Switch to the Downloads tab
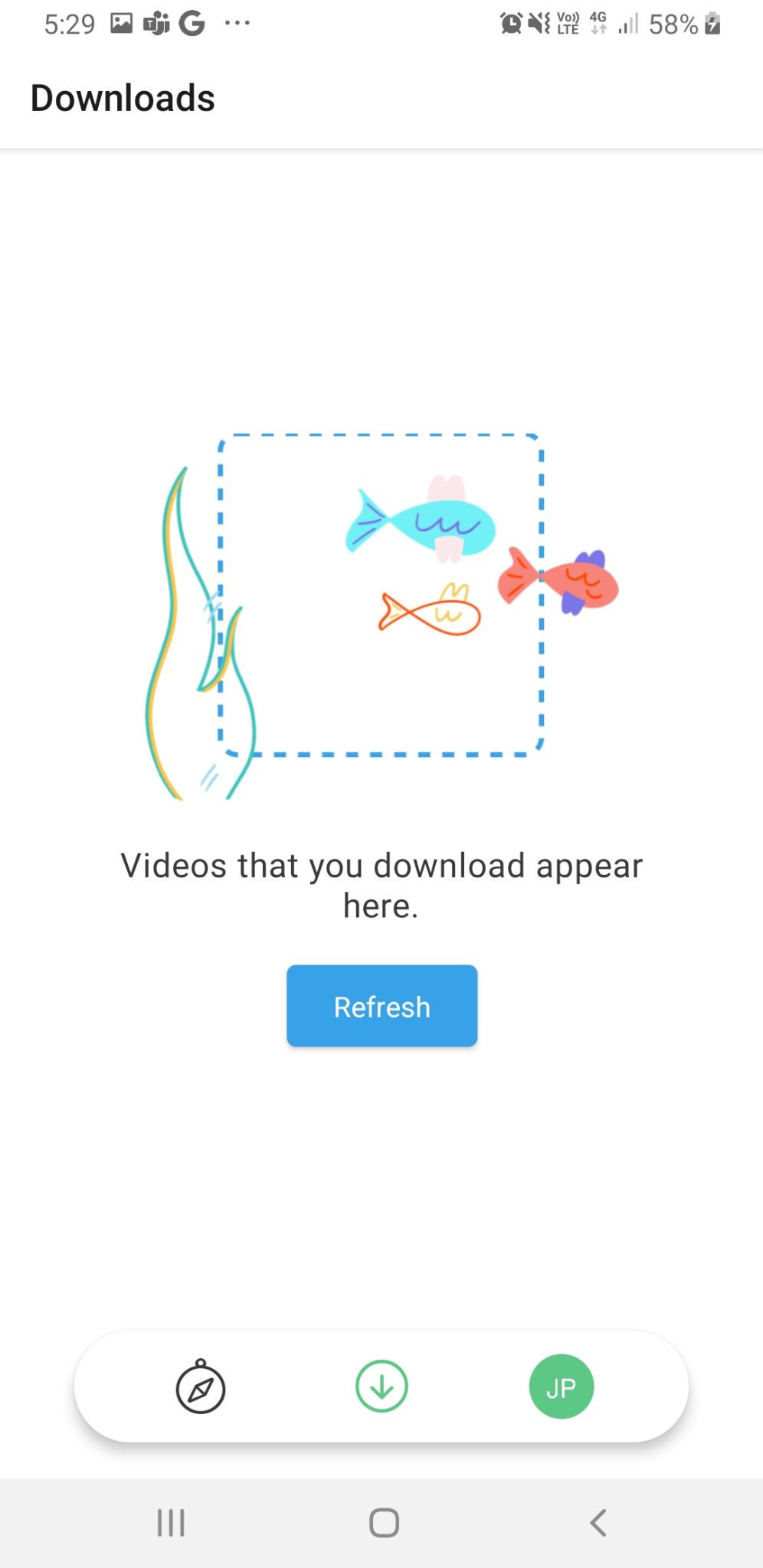This screenshot has height=1568, width=763. (381, 1387)
